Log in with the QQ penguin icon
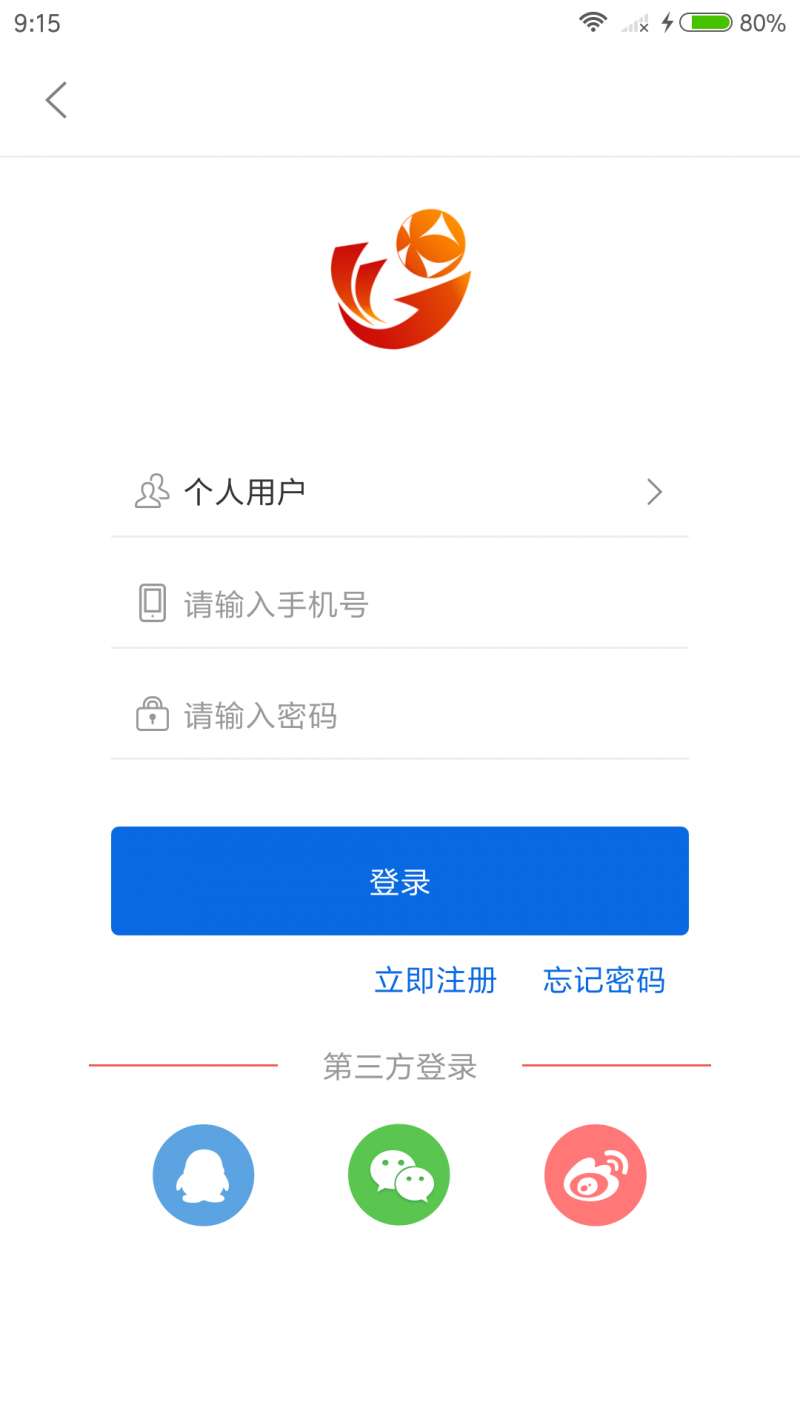 [x=204, y=1175]
